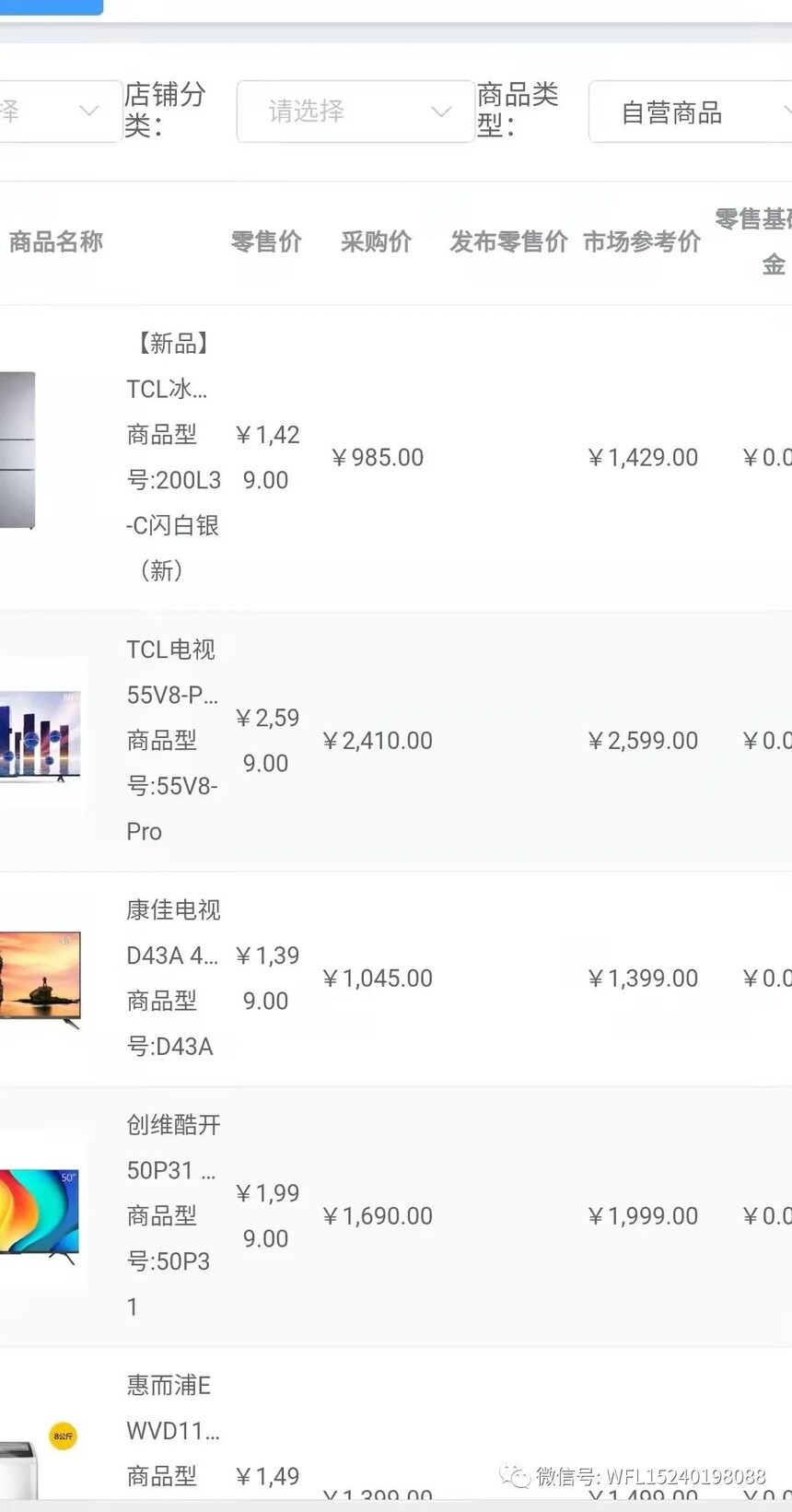Open the 康佳电视 D43A product row
The image size is (792, 1512).
point(396,979)
